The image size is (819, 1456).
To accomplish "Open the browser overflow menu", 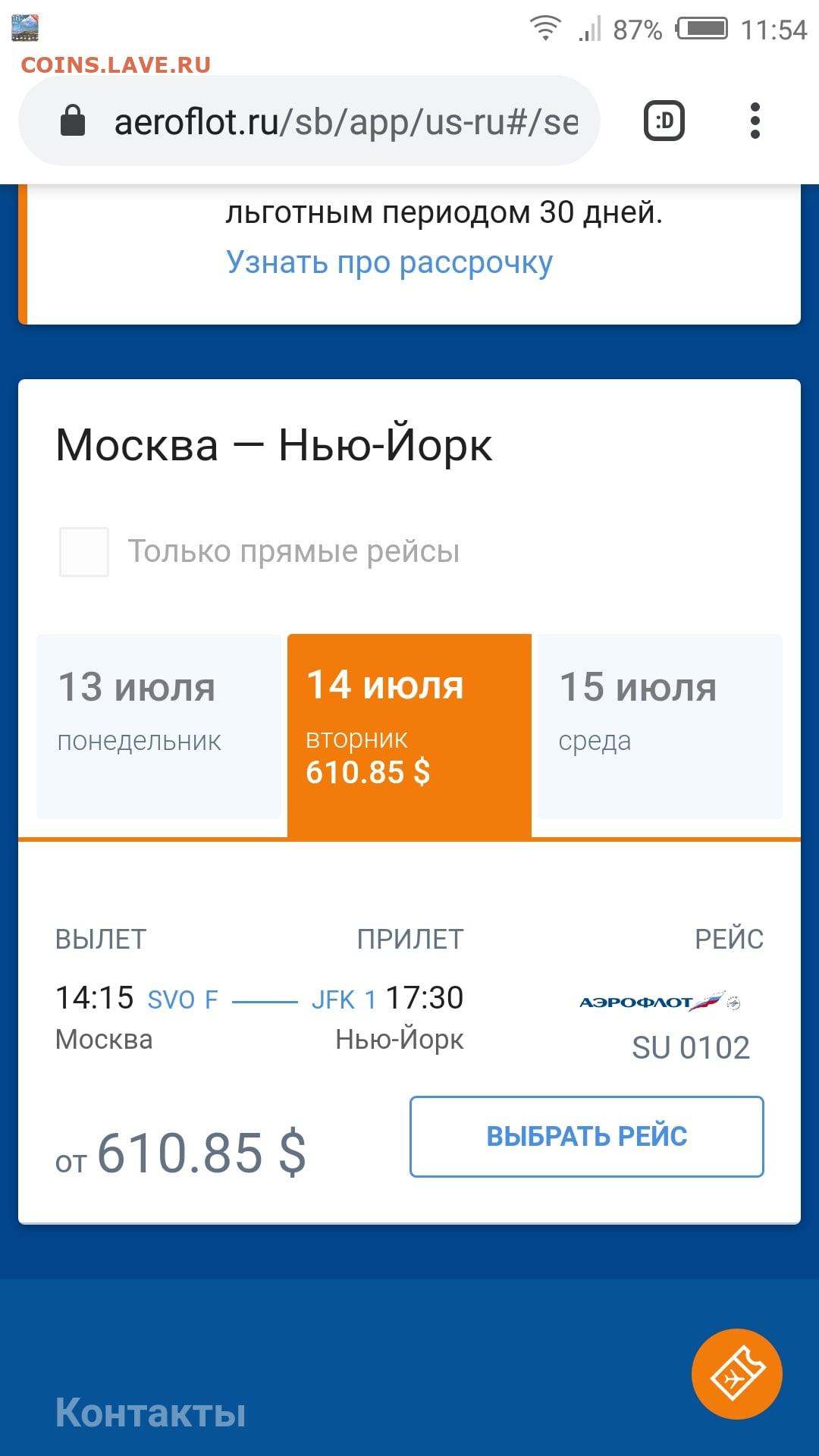I will (755, 121).
